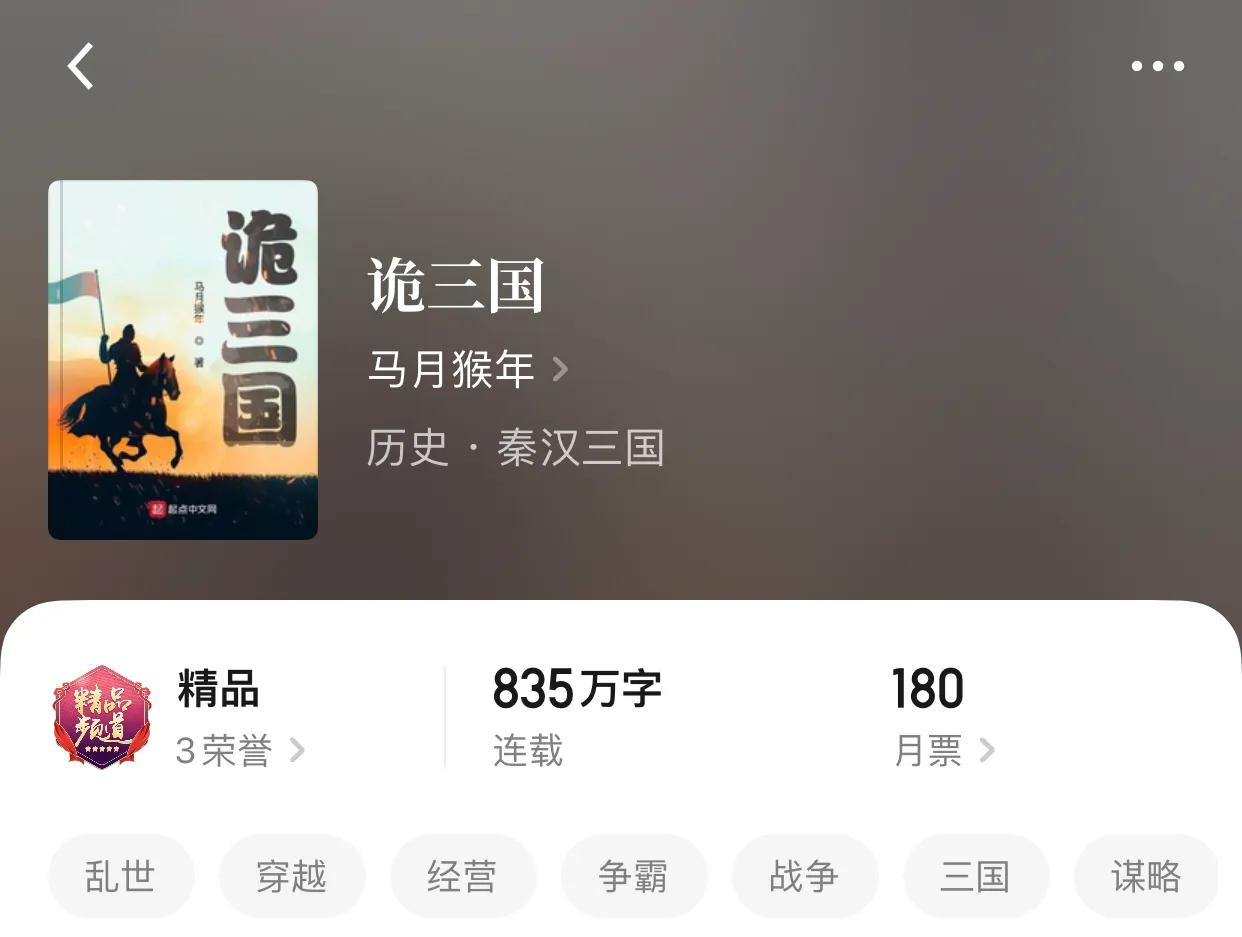
Task: Open the 三国 tag chip
Action: click(x=976, y=876)
